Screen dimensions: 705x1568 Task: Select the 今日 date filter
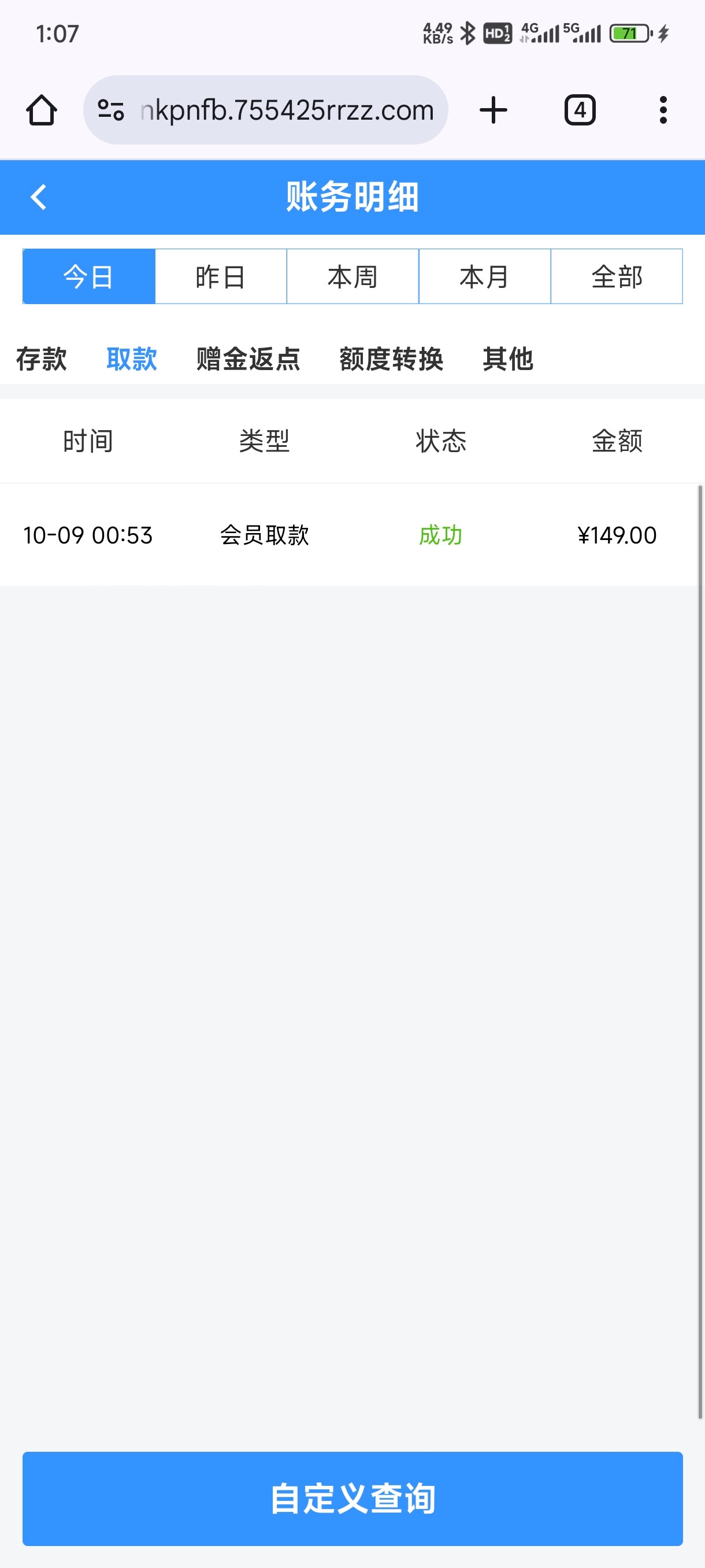coord(89,276)
